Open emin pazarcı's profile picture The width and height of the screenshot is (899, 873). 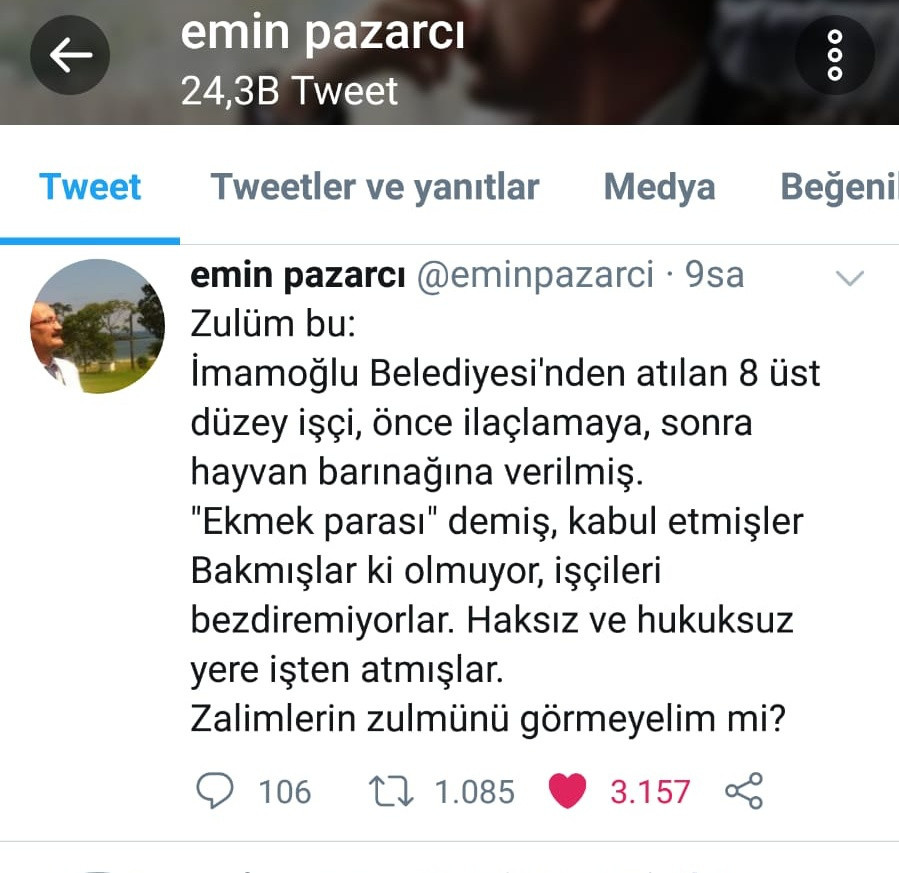coord(97,326)
